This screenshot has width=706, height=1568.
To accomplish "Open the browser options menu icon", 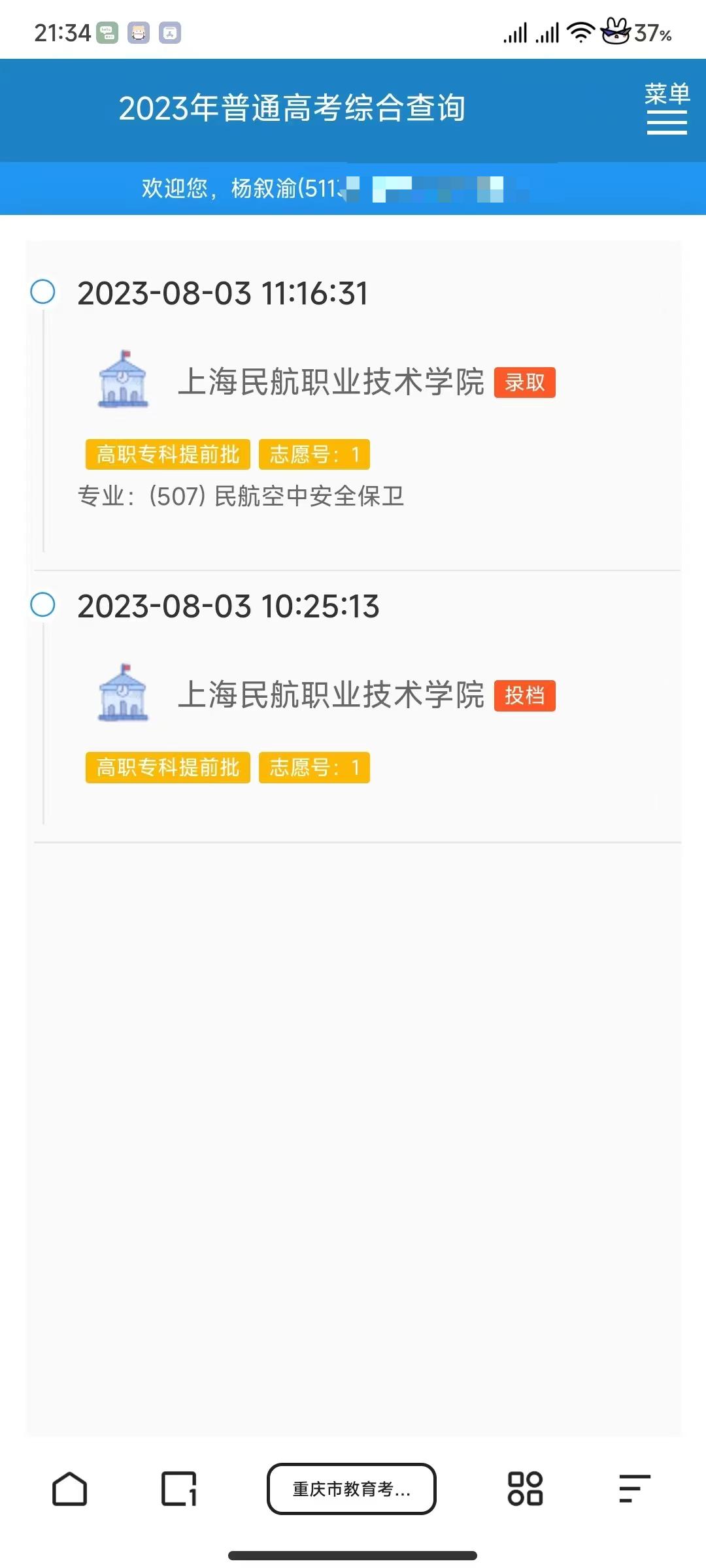I will (x=634, y=1489).
